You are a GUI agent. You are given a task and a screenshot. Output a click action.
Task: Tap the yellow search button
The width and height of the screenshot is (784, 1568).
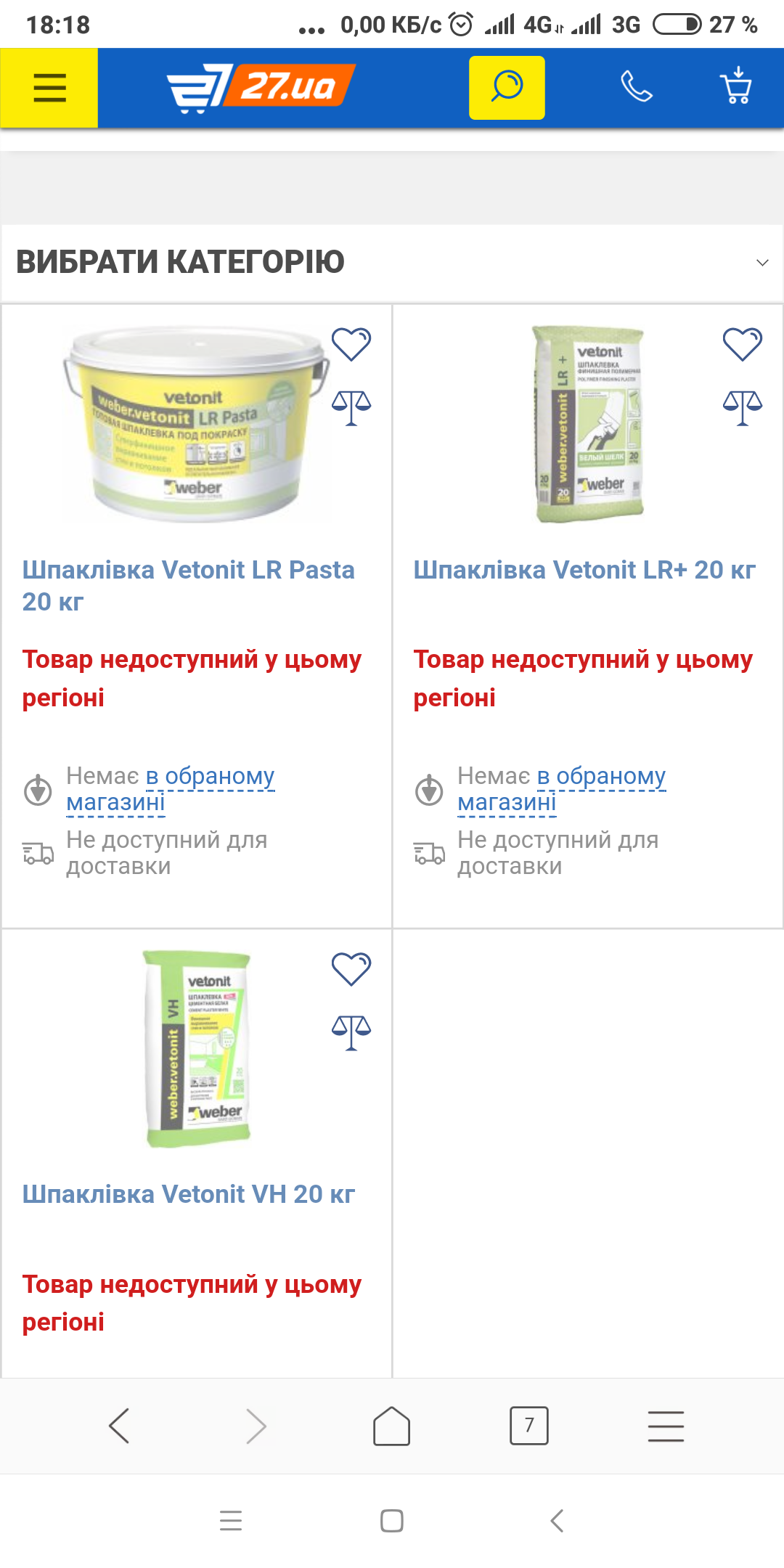[507, 88]
